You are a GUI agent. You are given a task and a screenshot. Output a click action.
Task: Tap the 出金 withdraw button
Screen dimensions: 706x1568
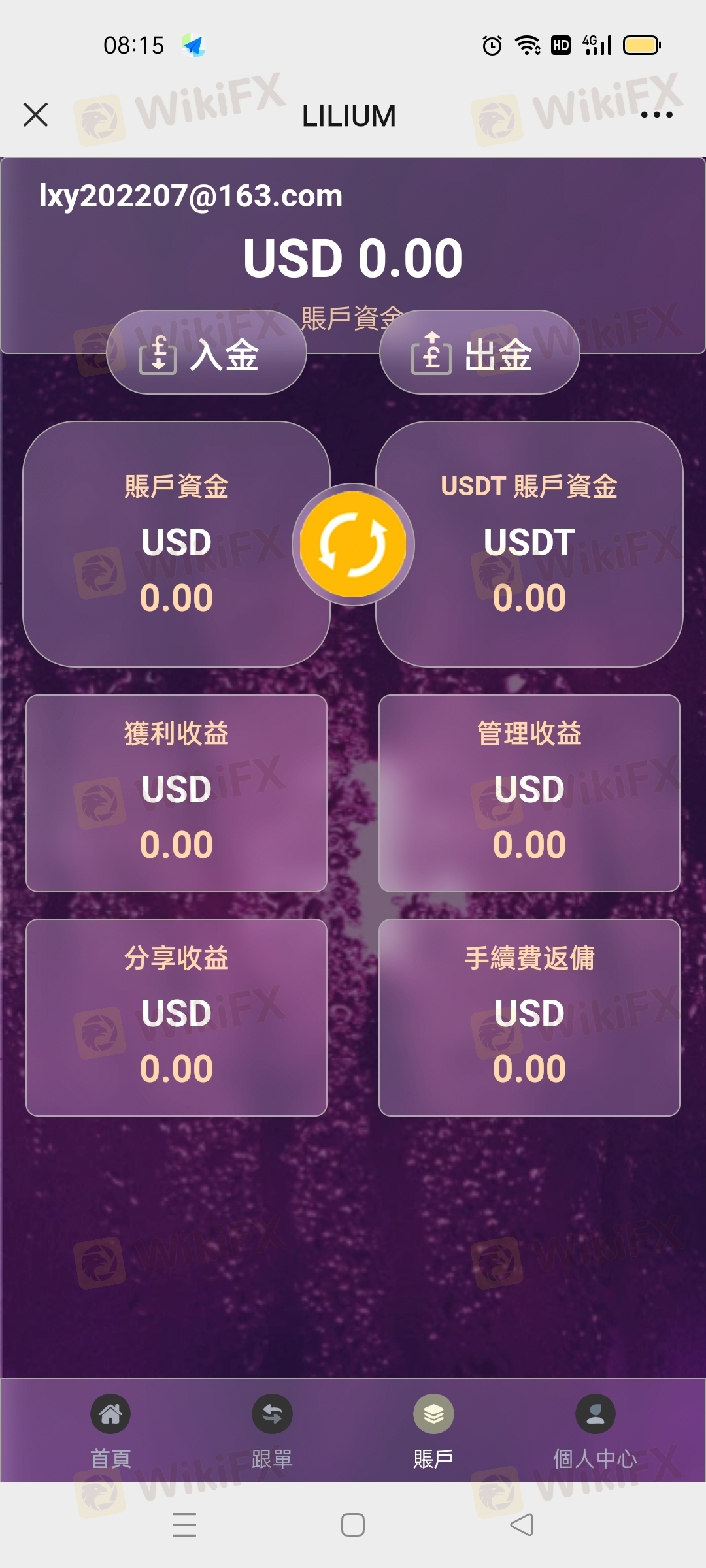pyautogui.click(x=479, y=353)
